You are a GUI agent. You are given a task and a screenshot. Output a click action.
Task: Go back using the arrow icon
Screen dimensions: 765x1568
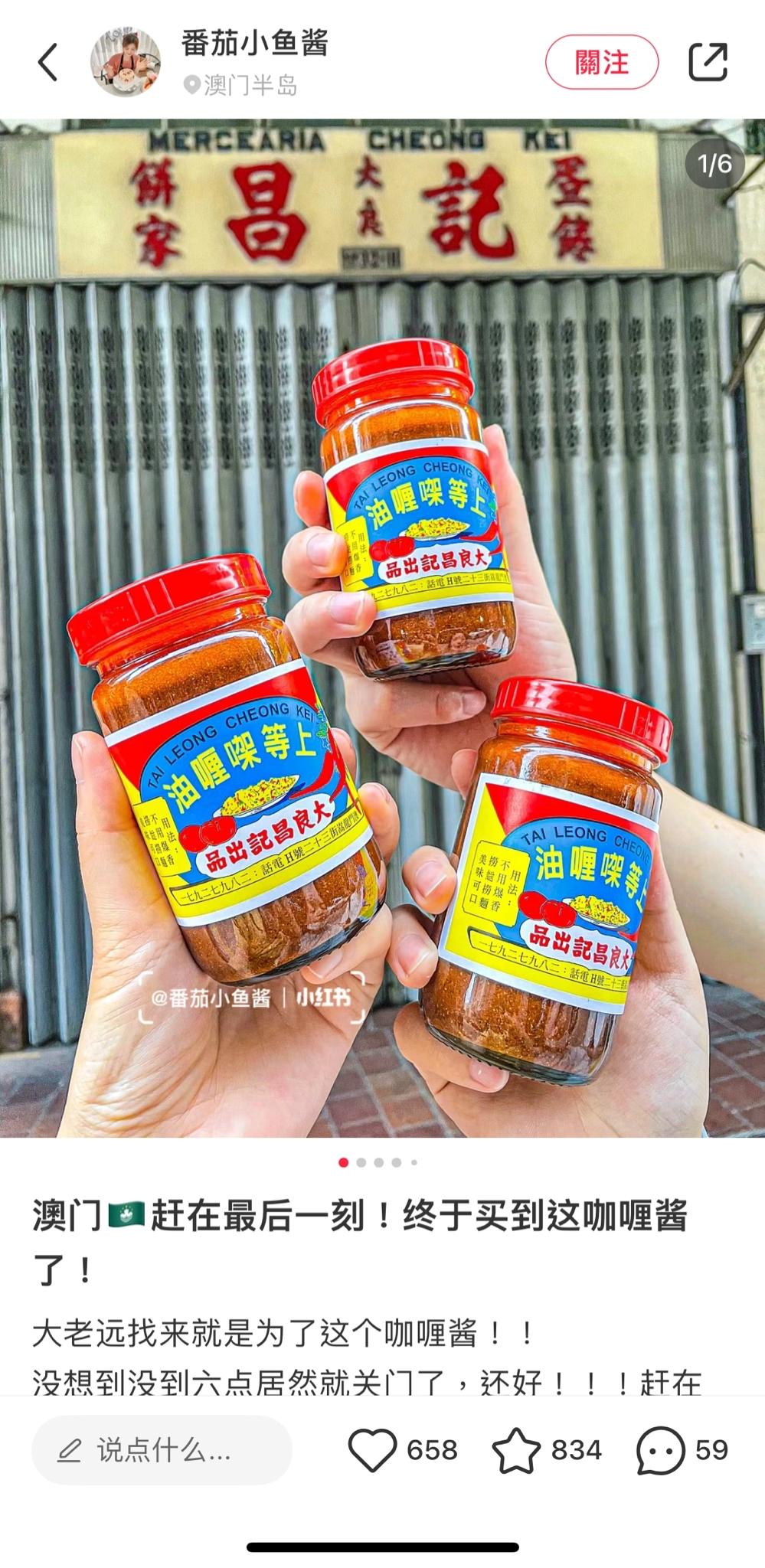point(48,63)
